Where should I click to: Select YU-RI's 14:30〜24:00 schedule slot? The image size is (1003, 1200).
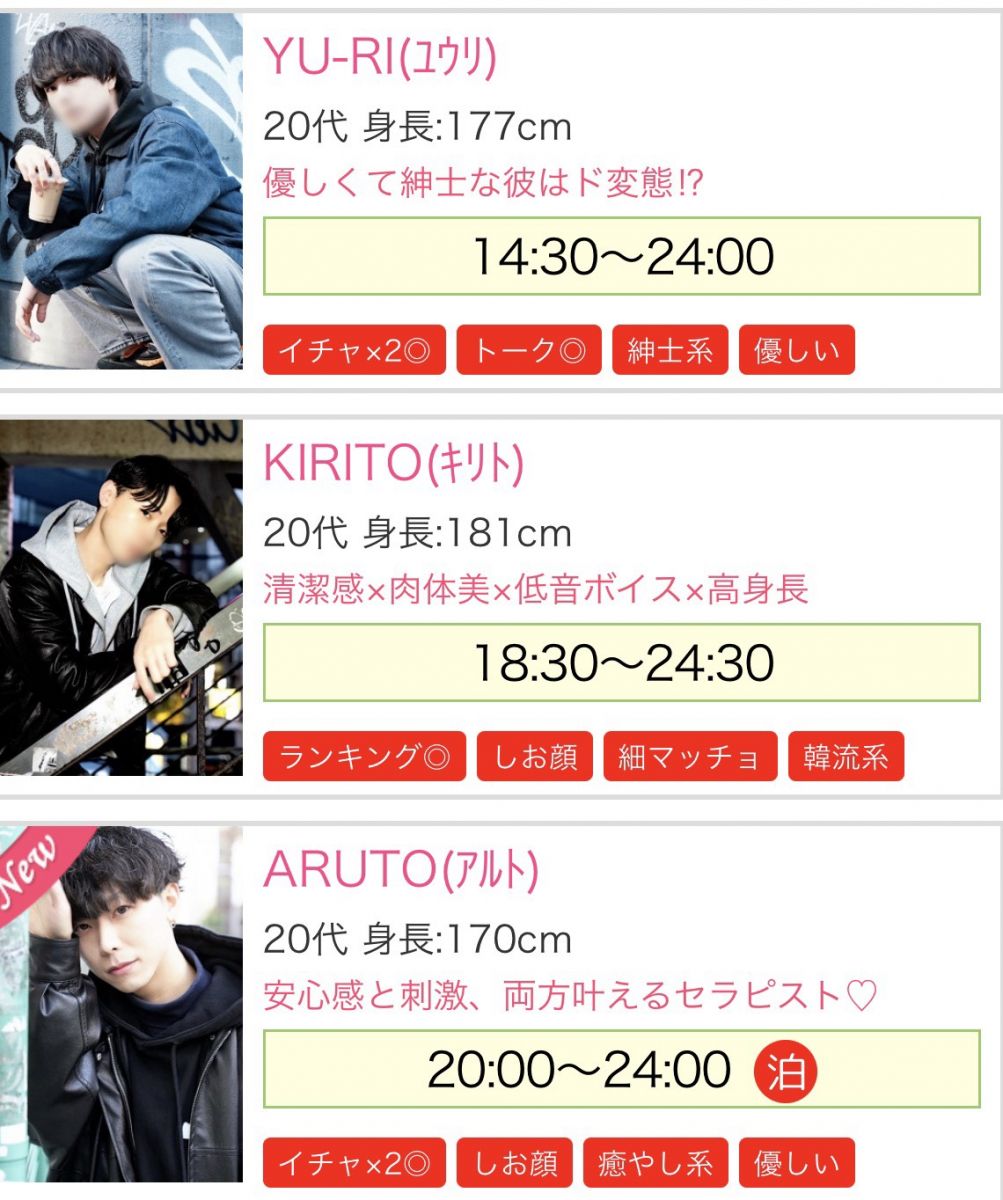(x=621, y=257)
